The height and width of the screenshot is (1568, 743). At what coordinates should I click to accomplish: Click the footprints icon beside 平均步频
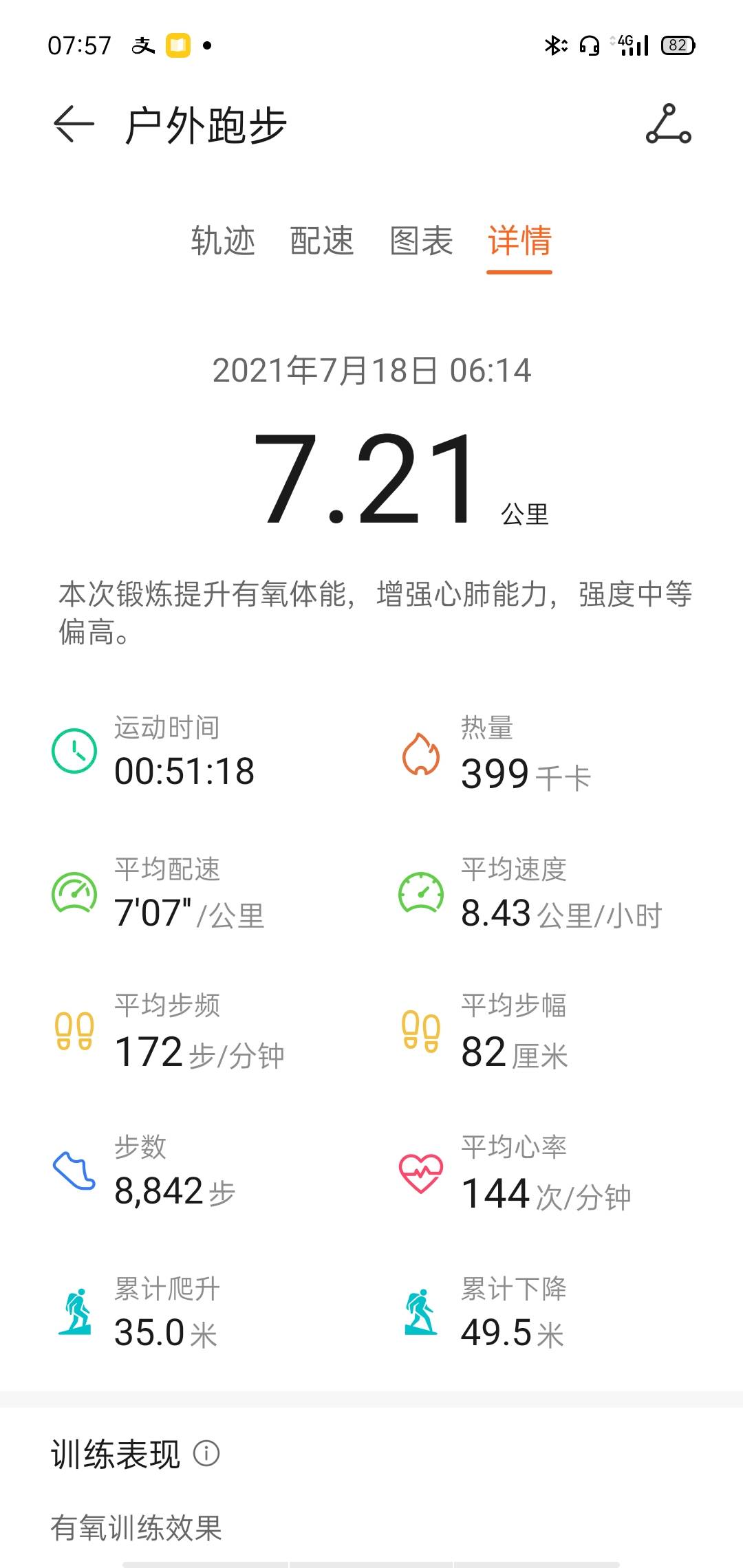73,1030
